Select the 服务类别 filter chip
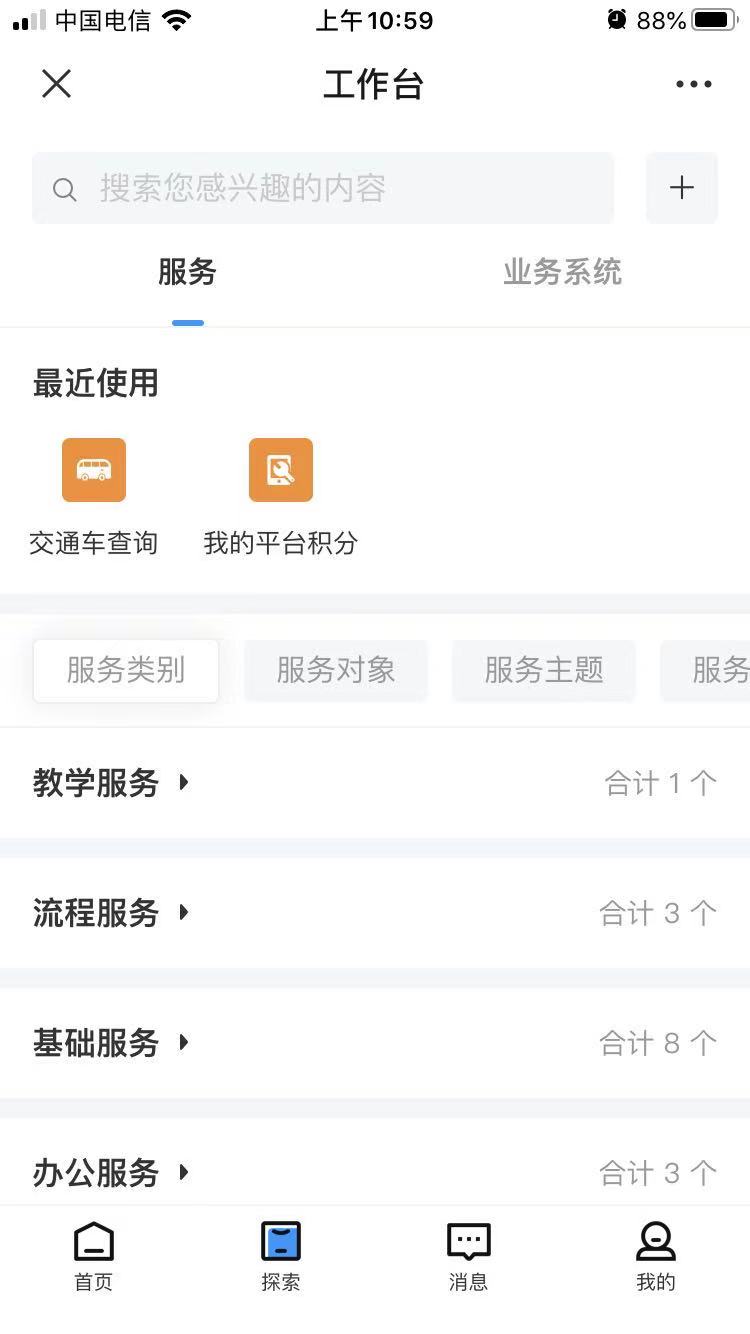 (126, 670)
